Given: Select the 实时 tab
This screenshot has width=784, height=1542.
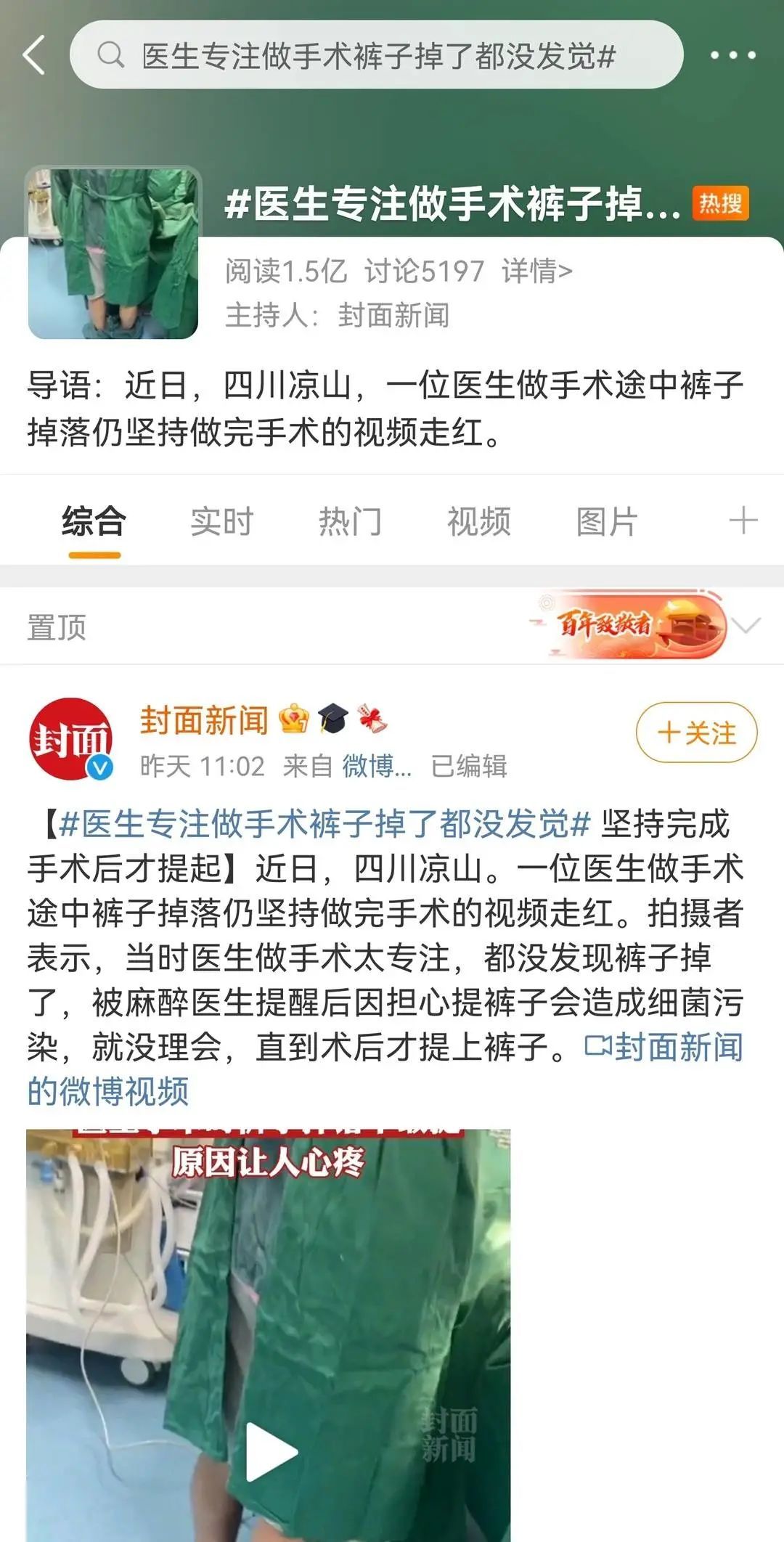Looking at the screenshot, I should [x=221, y=520].
